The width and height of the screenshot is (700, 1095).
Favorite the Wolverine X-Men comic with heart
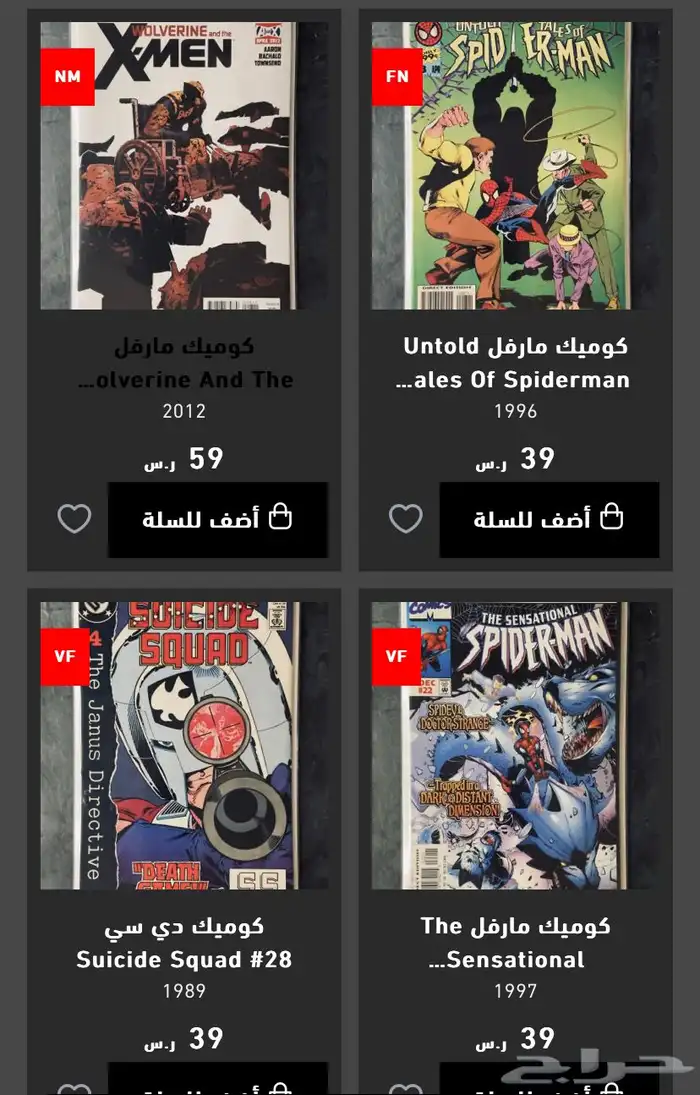74,519
